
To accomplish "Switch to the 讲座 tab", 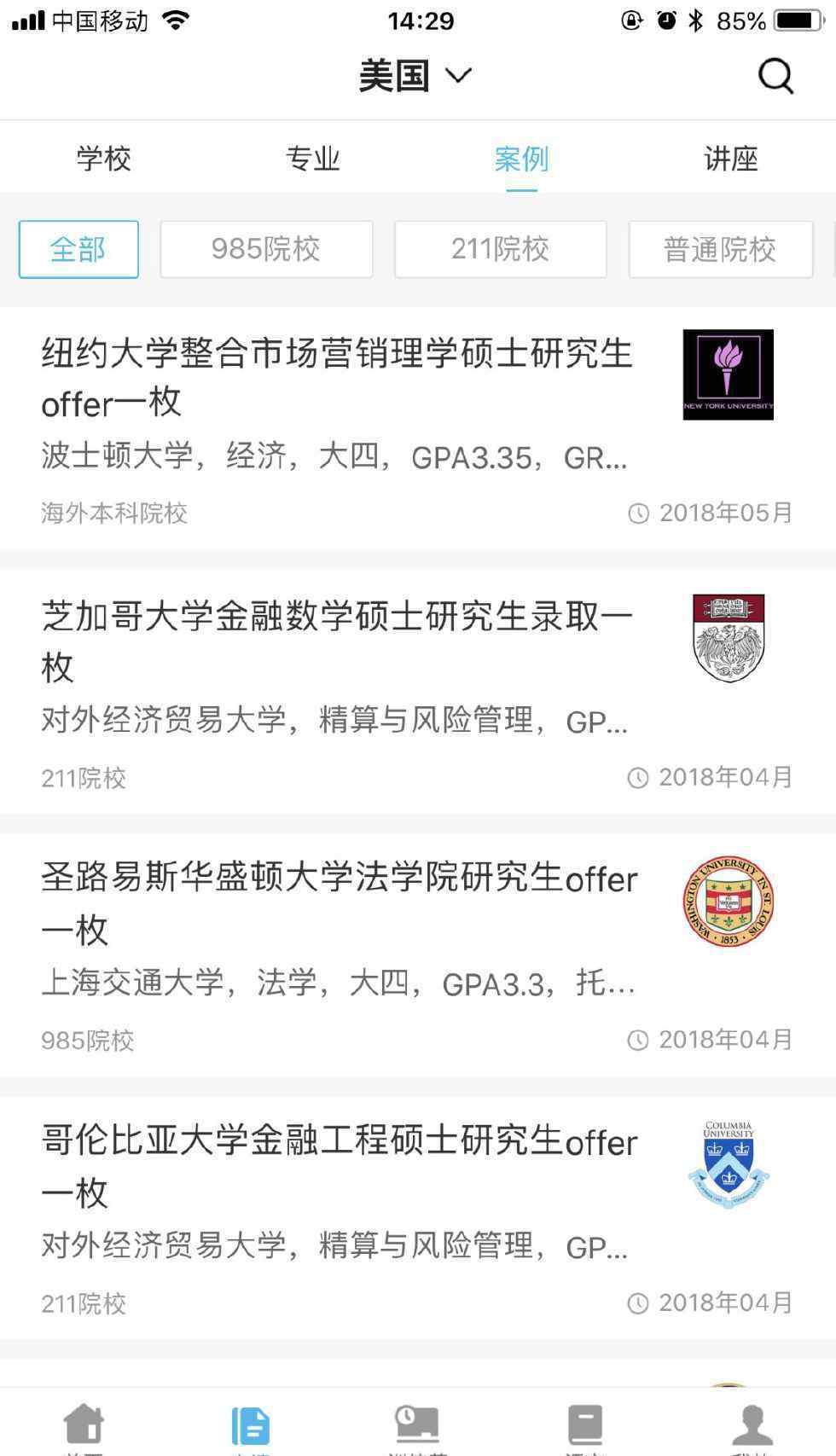I will (x=731, y=159).
